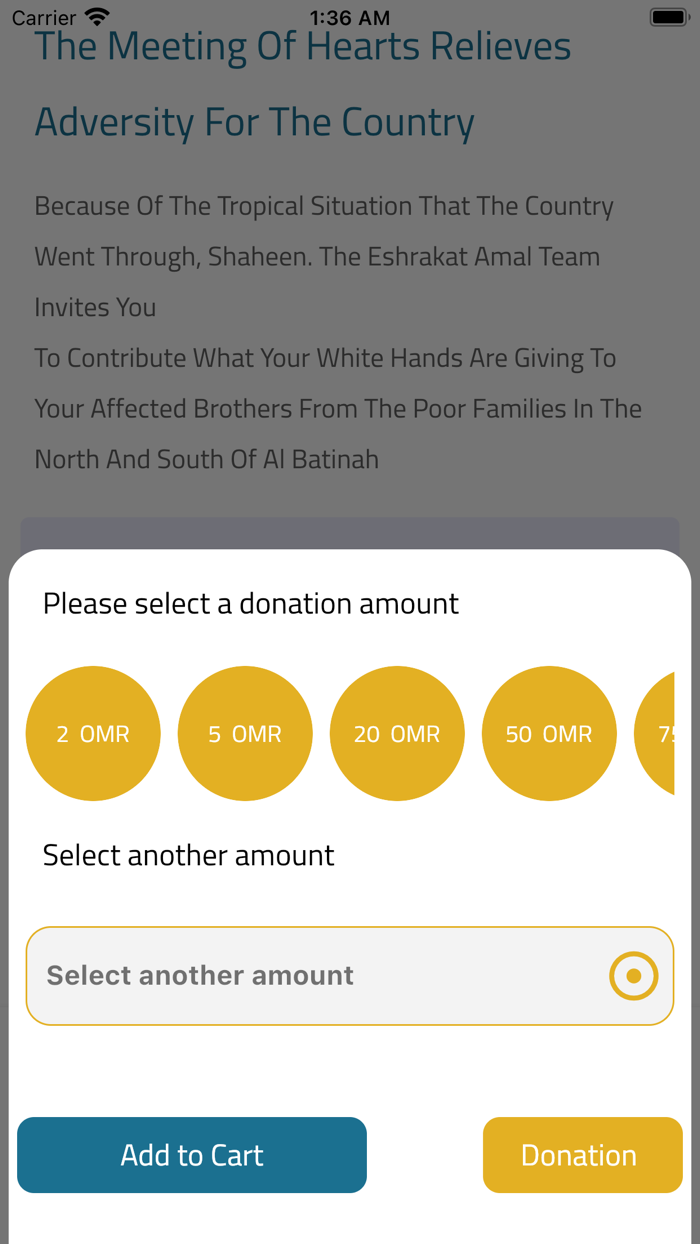Tap the partially visible 75 OMR circle
Viewport: 700px width, 1244px height.
[658, 734]
